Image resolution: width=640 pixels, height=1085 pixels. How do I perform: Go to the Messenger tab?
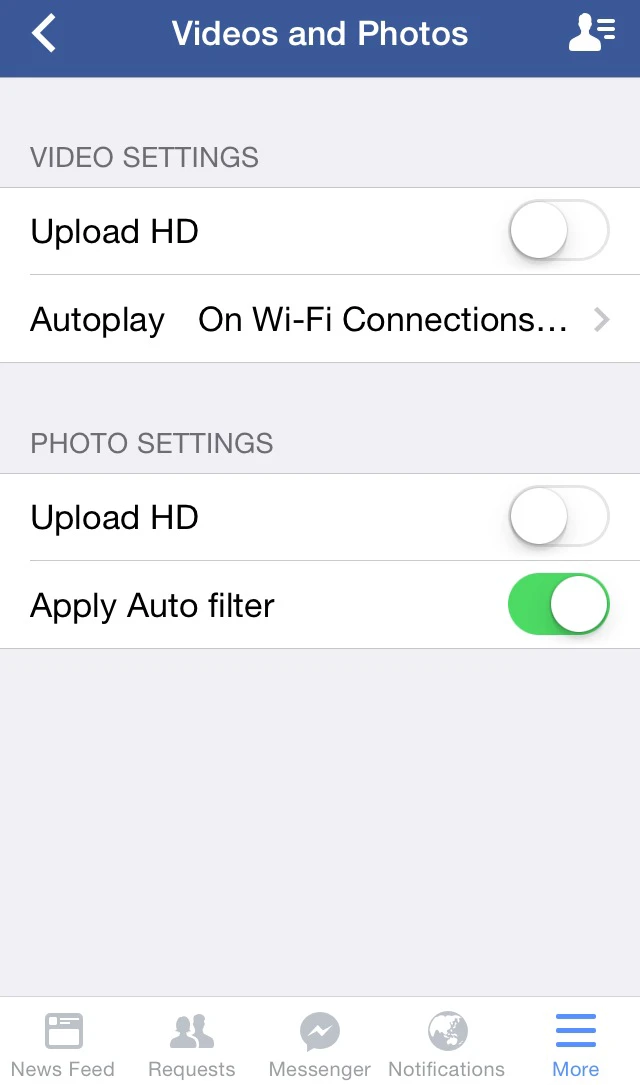coord(320,1044)
